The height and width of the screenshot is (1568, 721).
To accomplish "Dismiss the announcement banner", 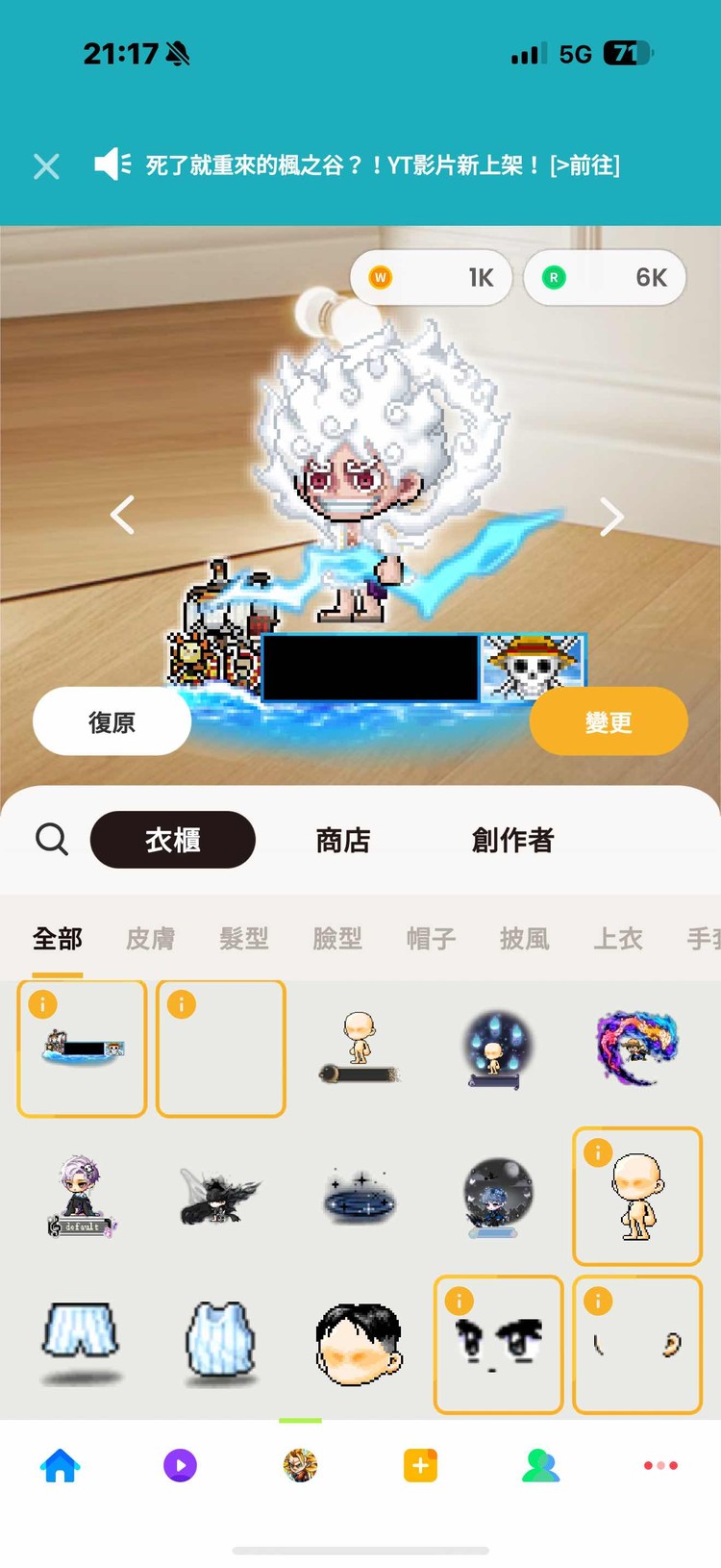I will pyautogui.click(x=46, y=166).
